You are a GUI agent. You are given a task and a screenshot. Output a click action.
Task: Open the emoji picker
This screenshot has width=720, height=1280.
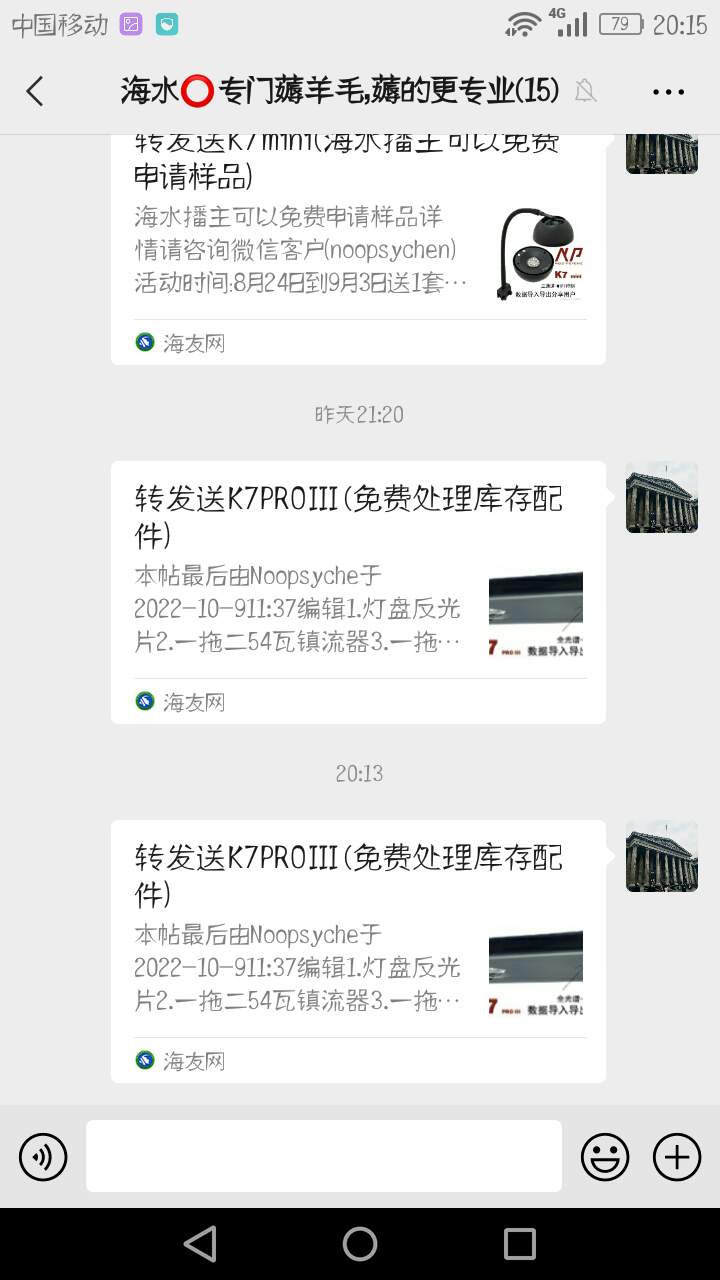click(605, 1157)
